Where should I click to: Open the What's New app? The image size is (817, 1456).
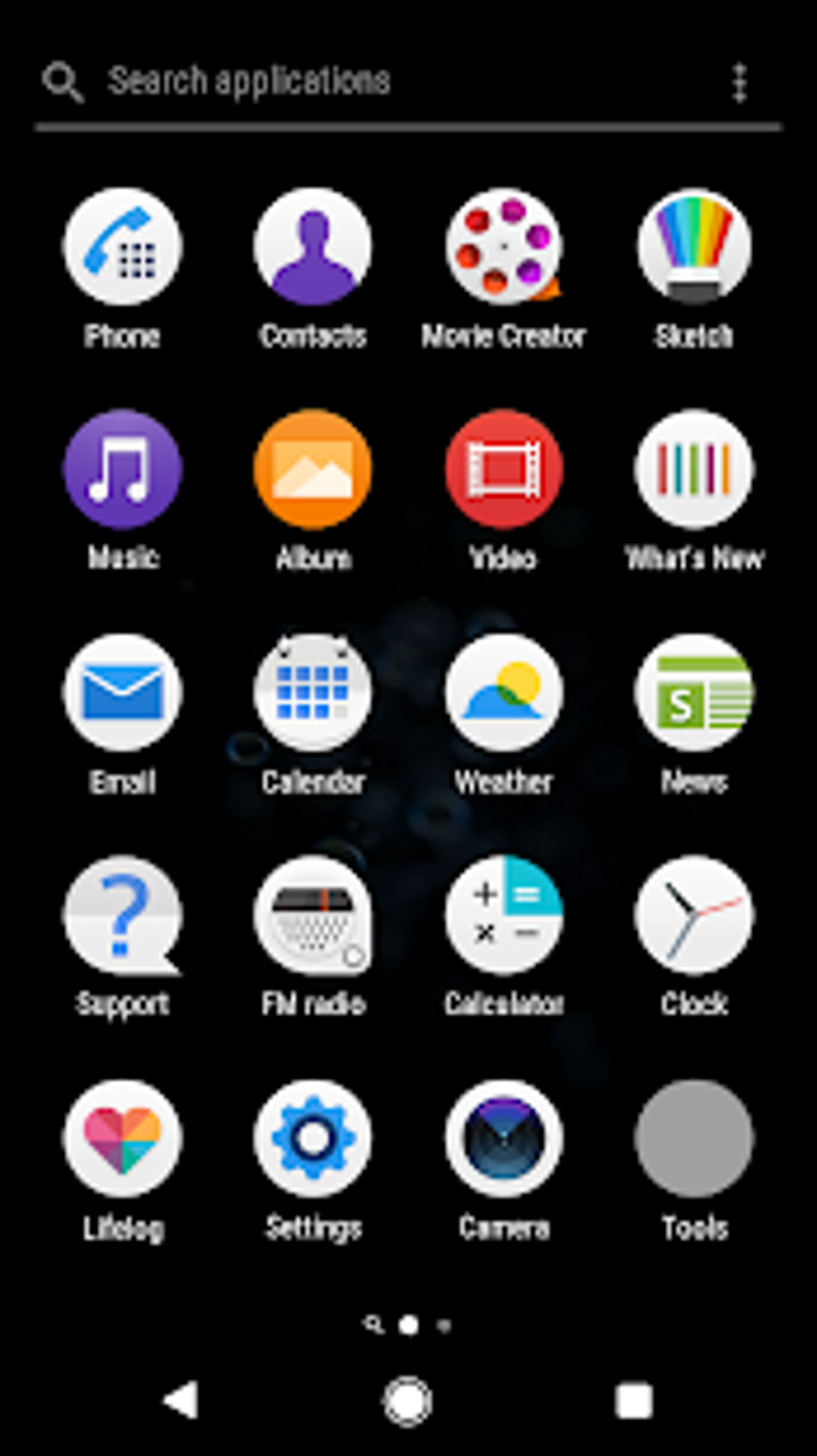[x=694, y=470]
